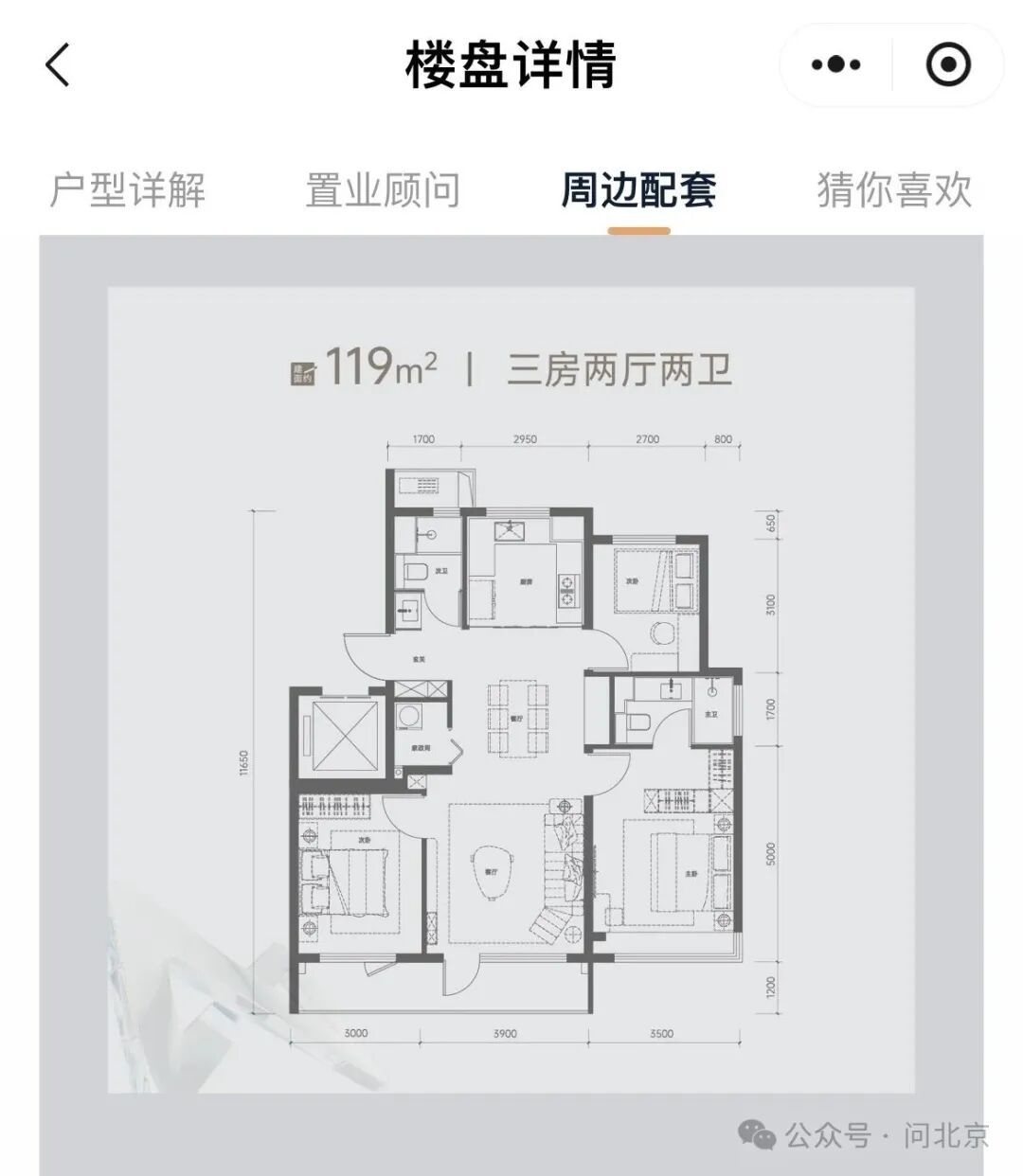Close the mini program with the circle button
Image resolution: width=1023 pixels, height=1176 pixels.
click(x=947, y=65)
